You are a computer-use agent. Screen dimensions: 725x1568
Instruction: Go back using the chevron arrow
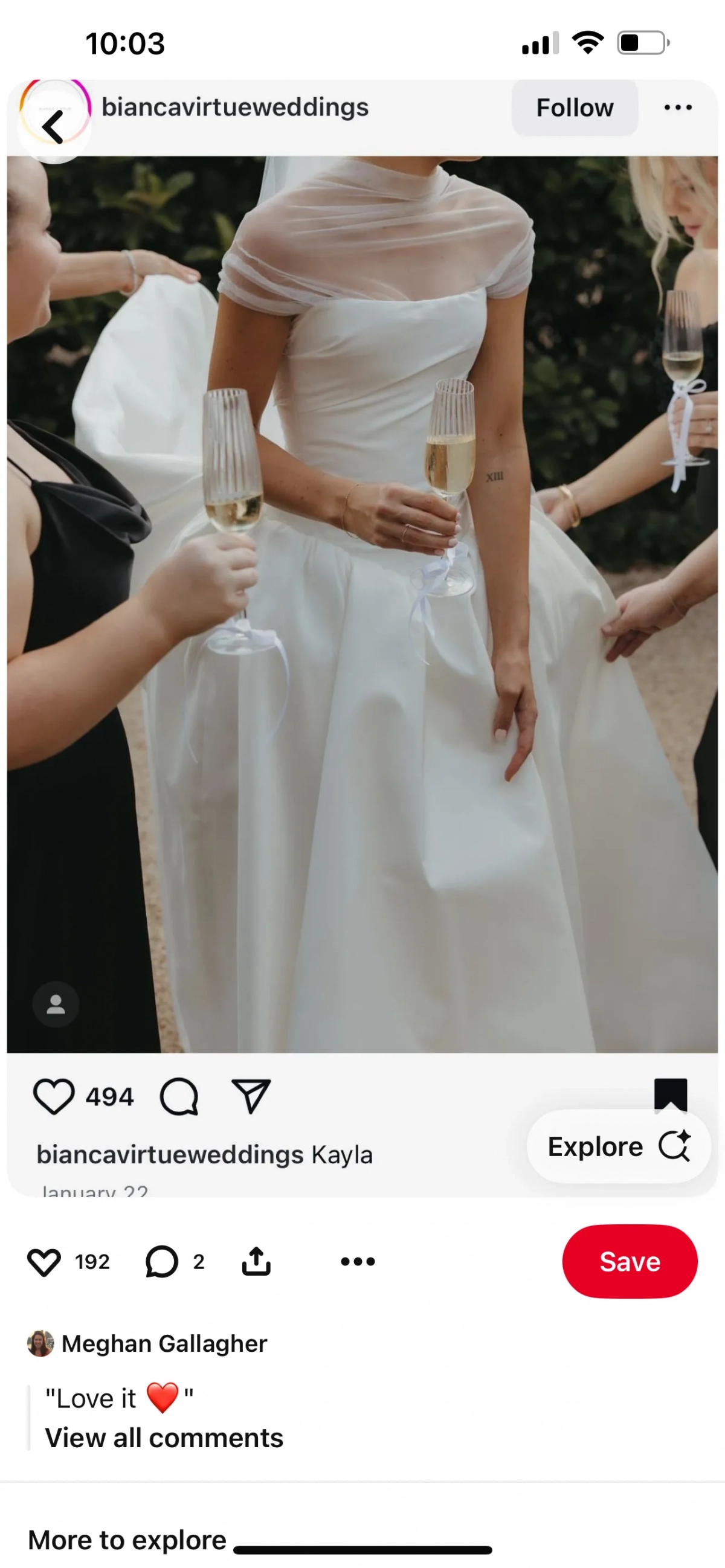click(x=54, y=127)
